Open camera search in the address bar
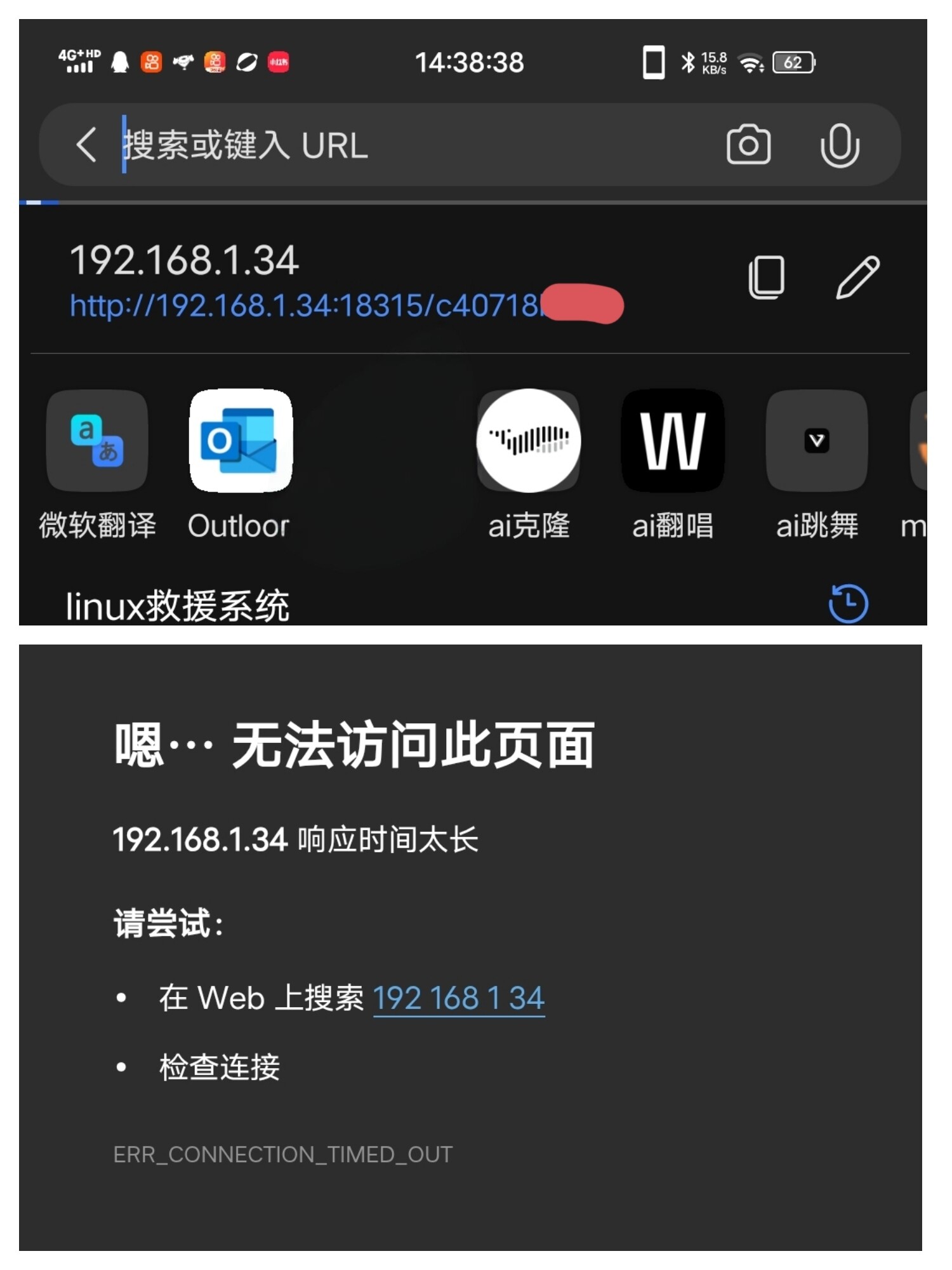952x1270 pixels. click(x=748, y=145)
